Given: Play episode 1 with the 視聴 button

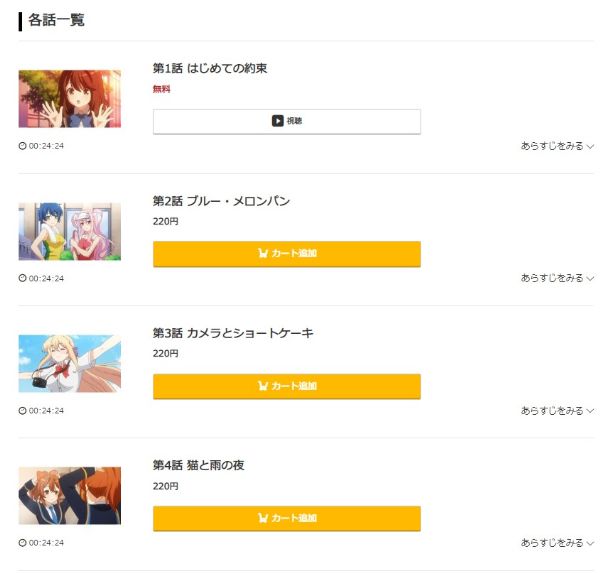Looking at the screenshot, I should [x=286, y=121].
